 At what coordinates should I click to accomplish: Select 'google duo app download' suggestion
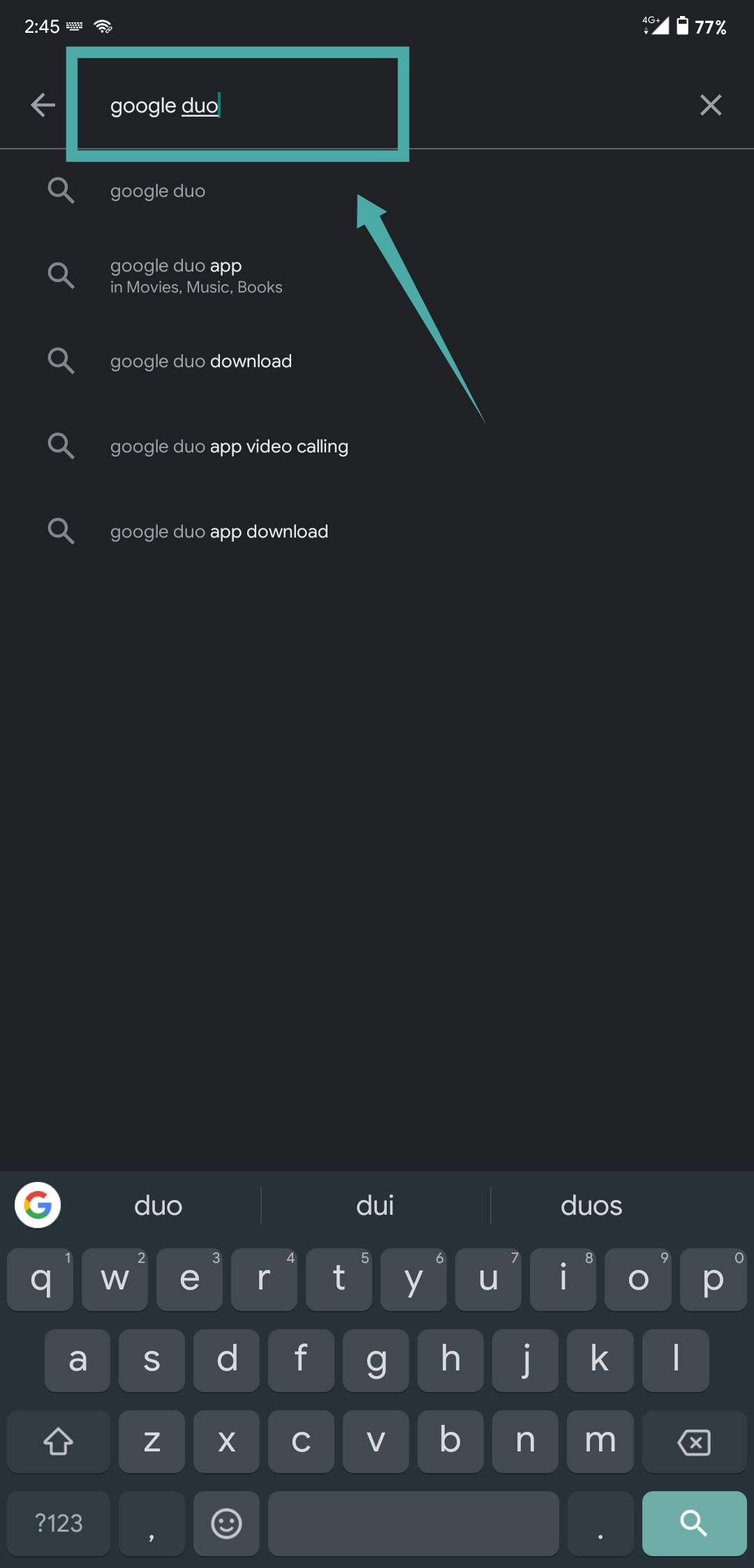[219, 531]
